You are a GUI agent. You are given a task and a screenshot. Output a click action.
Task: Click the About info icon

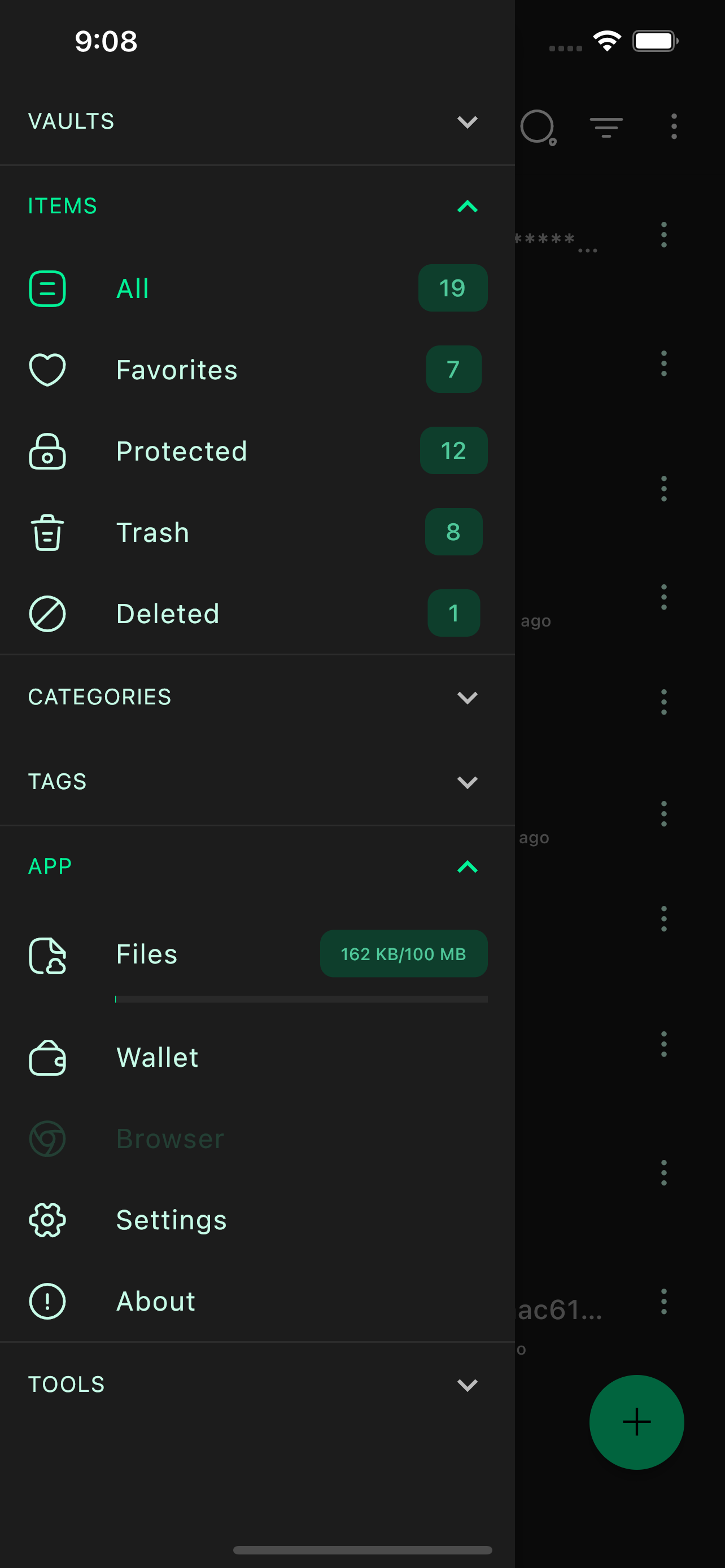[47, 1301]
